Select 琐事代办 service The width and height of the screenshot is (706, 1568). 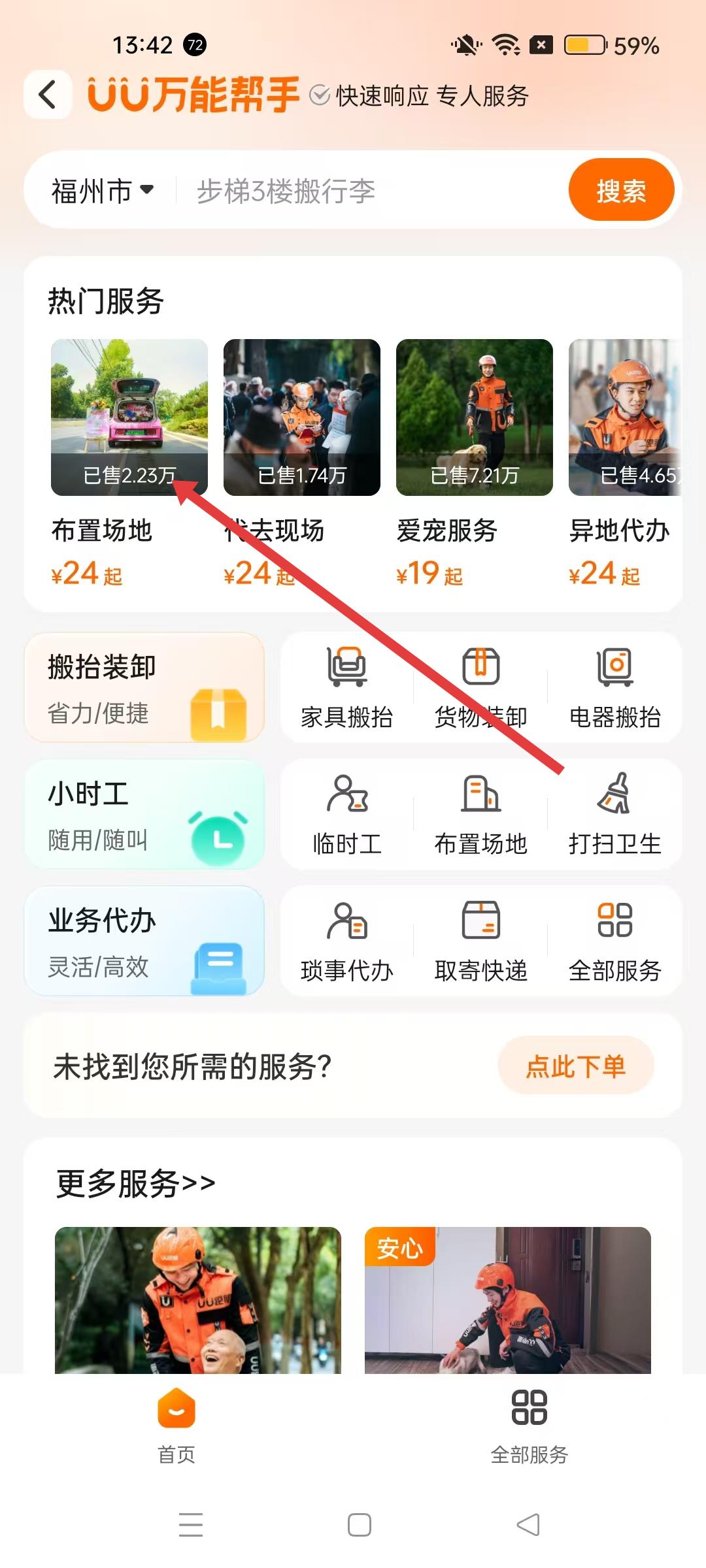pyautogui.click(x=346, y=941)
